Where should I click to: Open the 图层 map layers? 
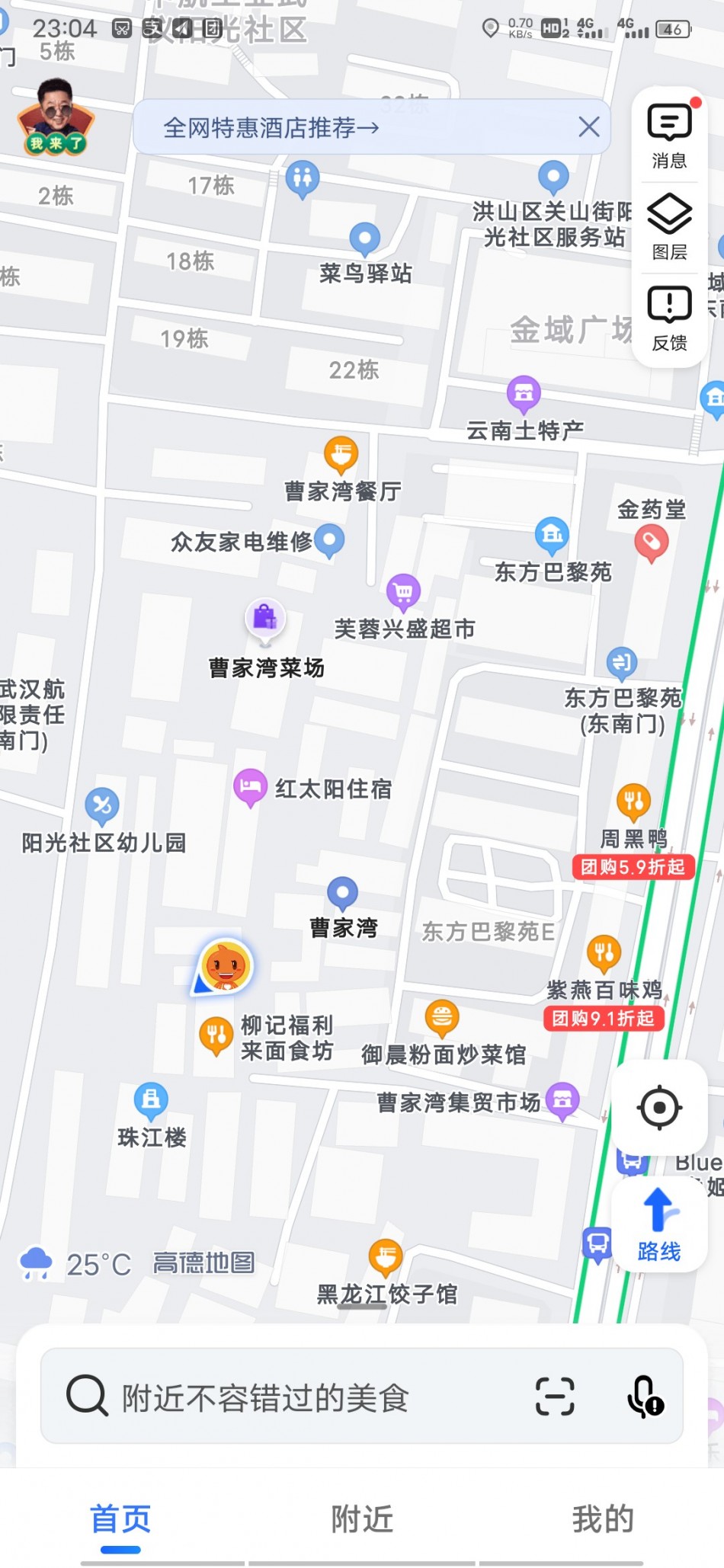coord(669,227)
